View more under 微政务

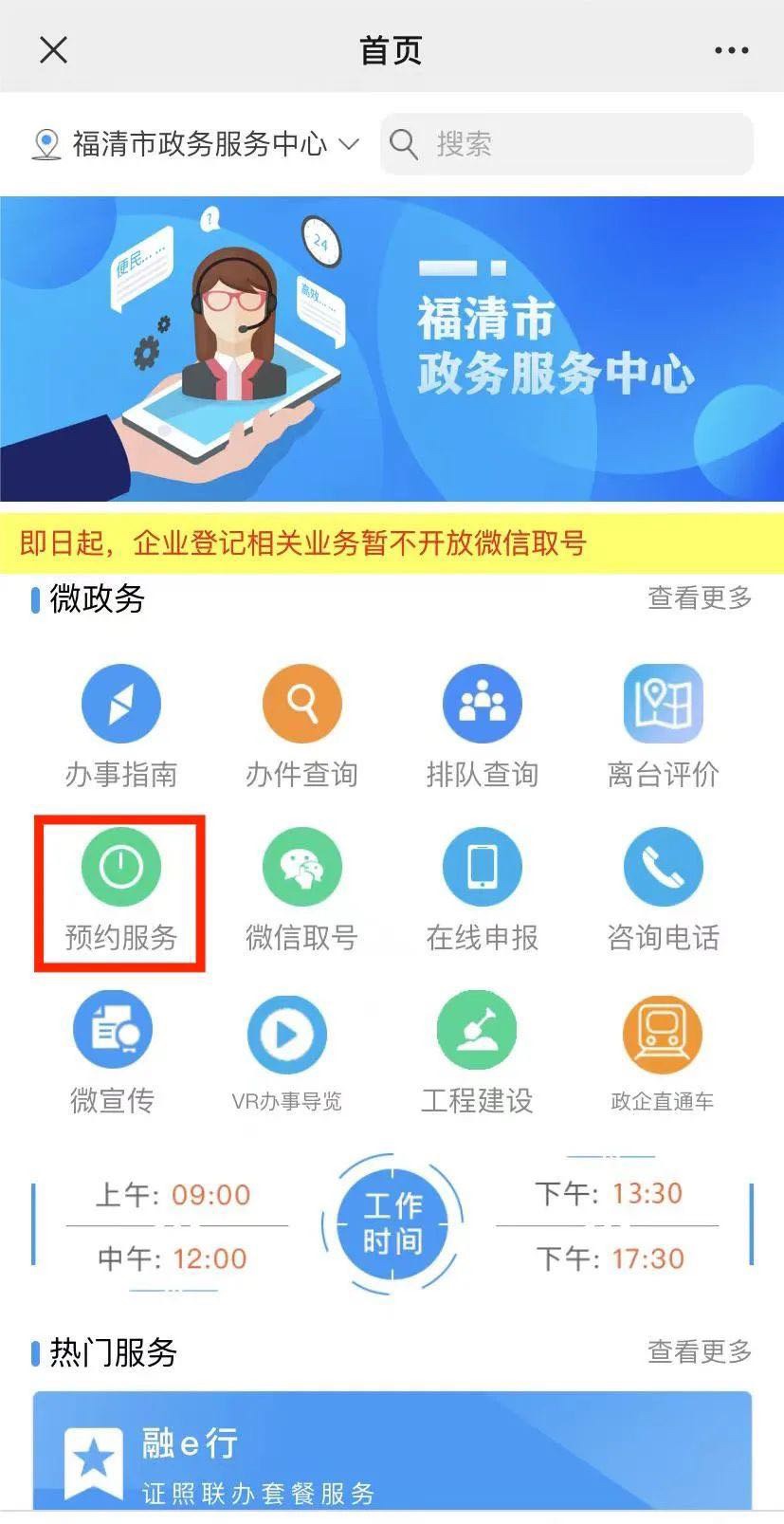coord(699,597)
